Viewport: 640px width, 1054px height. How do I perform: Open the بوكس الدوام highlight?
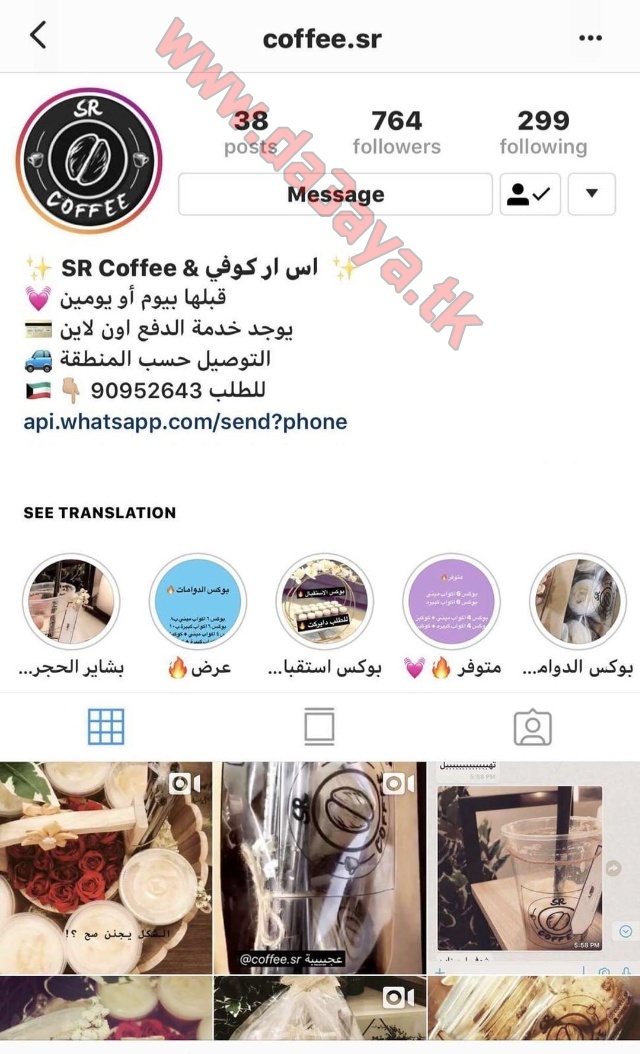click(577, 602)
